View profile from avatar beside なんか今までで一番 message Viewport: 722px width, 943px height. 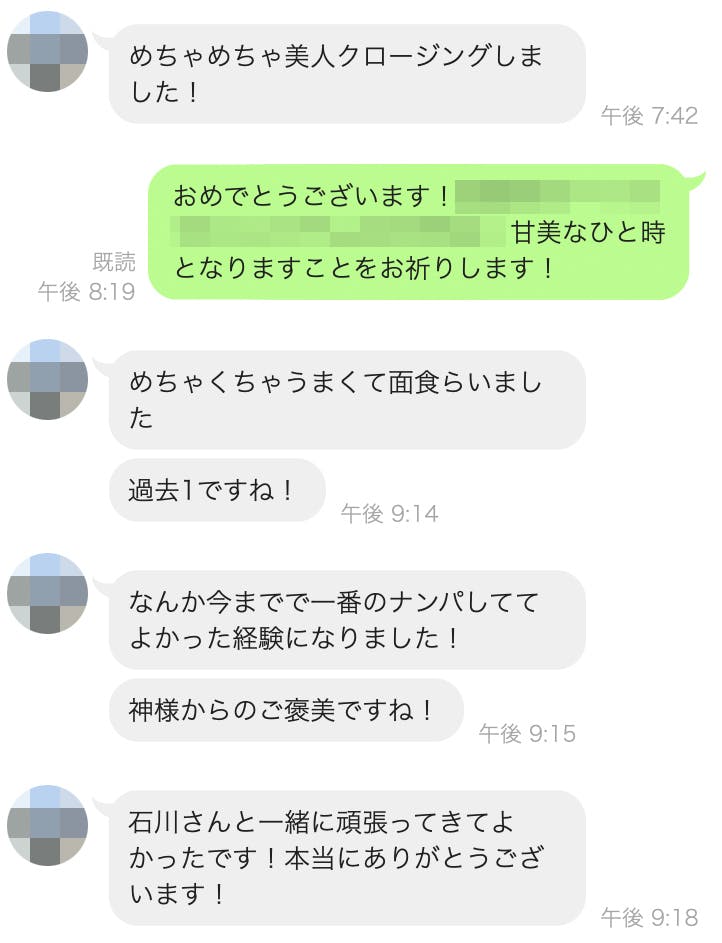(x=47, y=593)
